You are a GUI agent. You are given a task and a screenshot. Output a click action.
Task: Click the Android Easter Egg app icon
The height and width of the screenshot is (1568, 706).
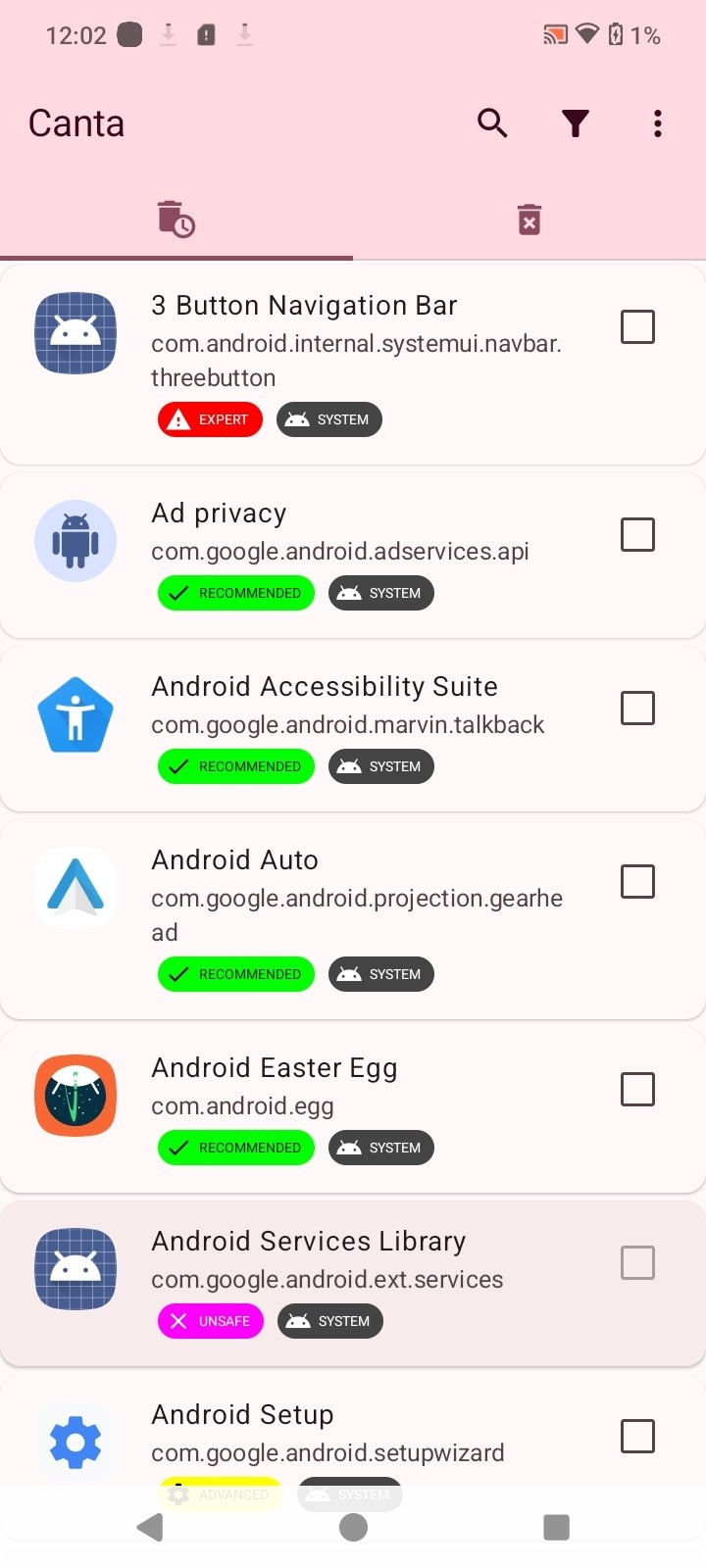(76, 1096)
